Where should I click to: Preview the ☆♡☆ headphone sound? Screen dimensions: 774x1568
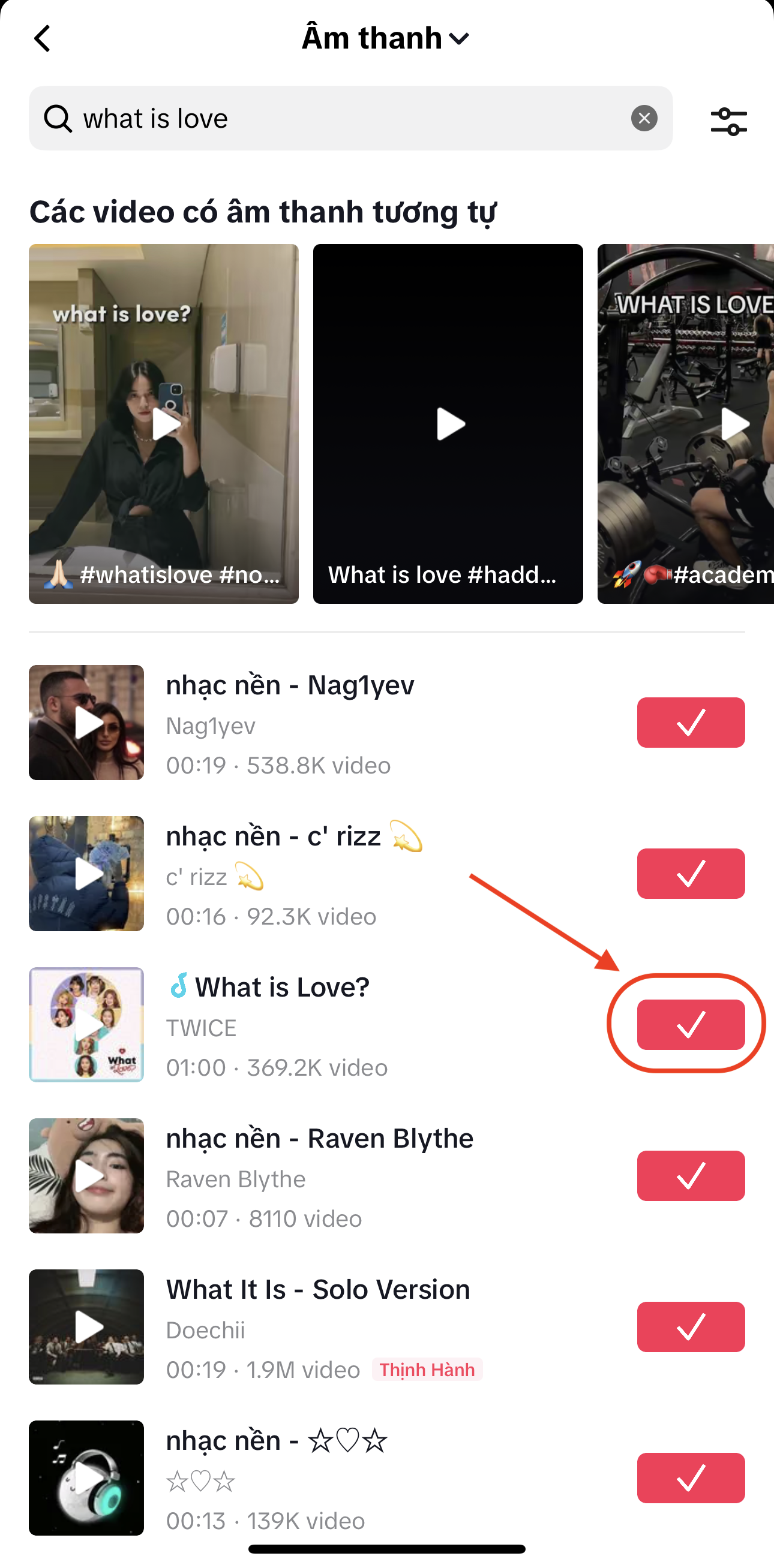pos(86,1478)
